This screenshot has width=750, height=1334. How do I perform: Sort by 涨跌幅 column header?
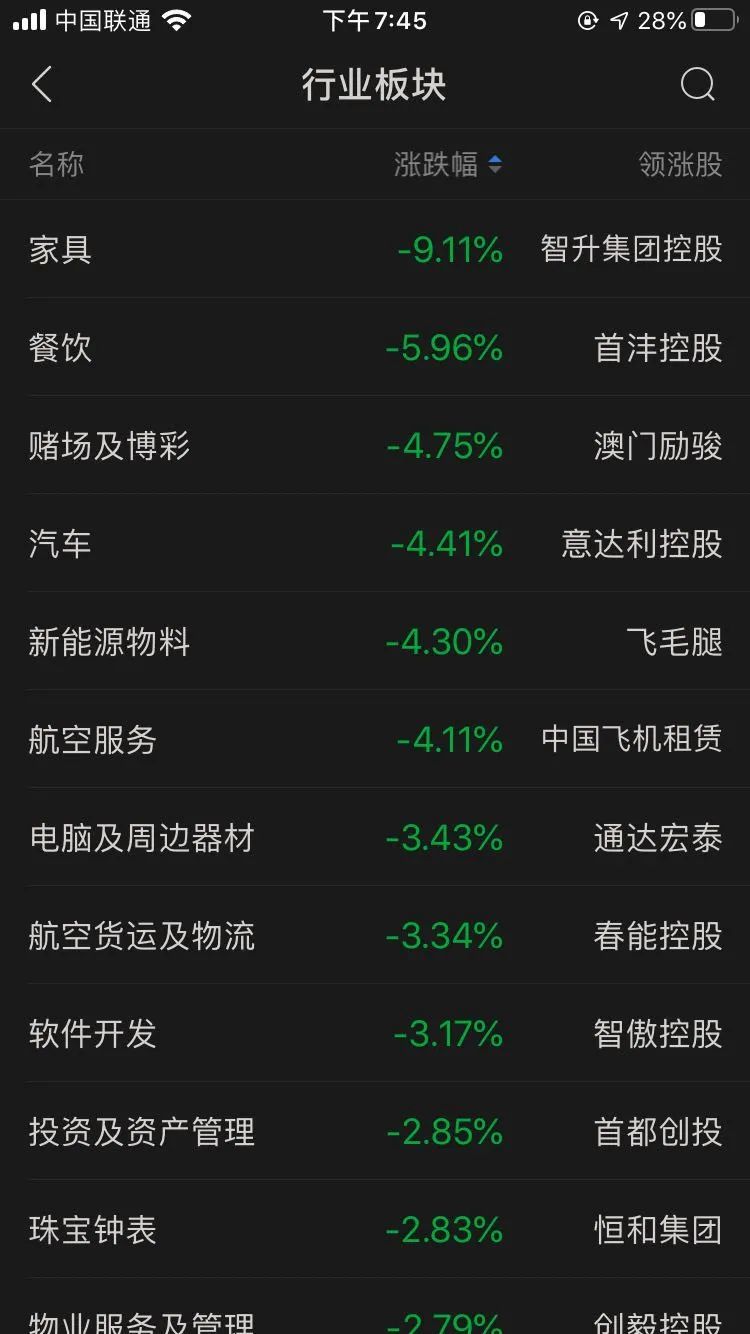coord(448,164)
